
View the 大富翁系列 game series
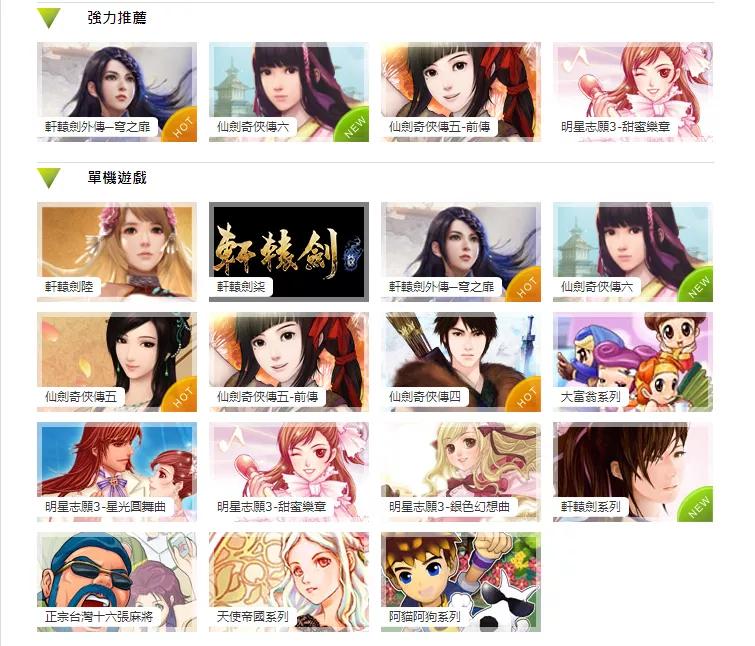coord(633,361)
